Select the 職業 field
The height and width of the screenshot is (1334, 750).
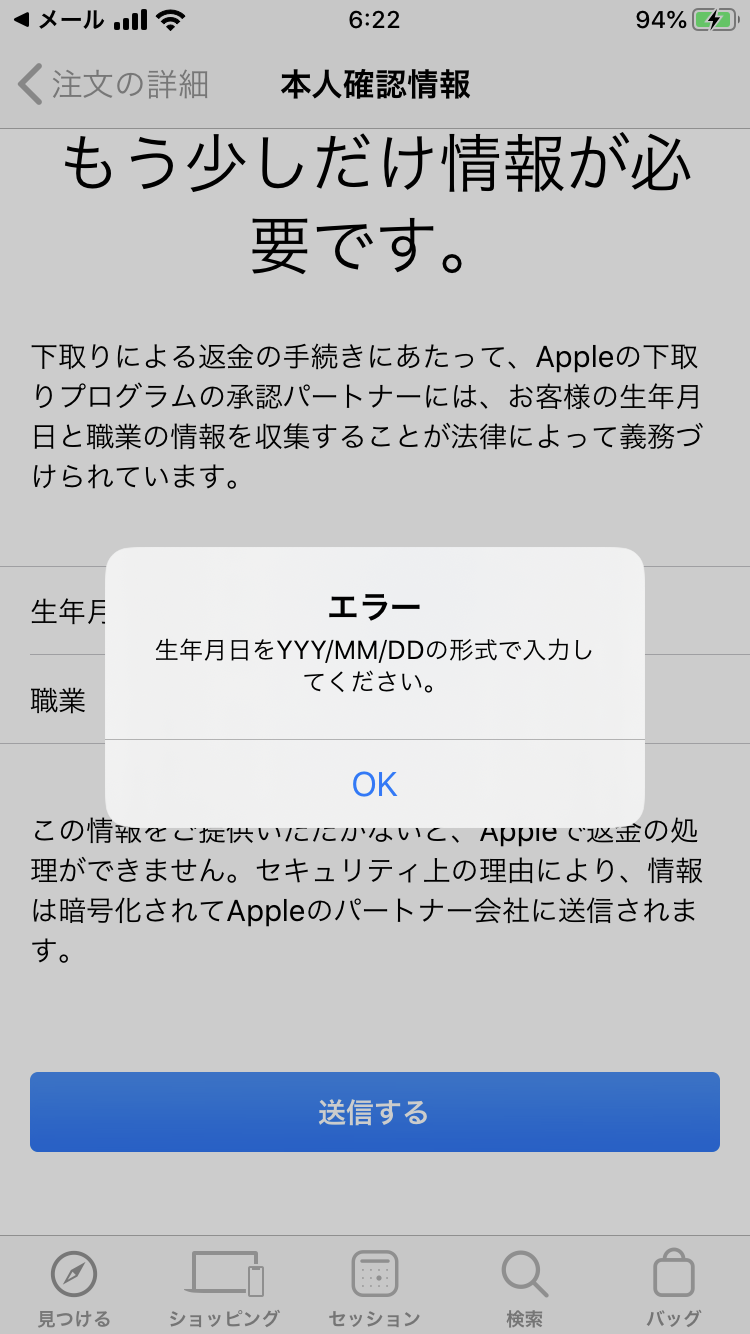60,700
